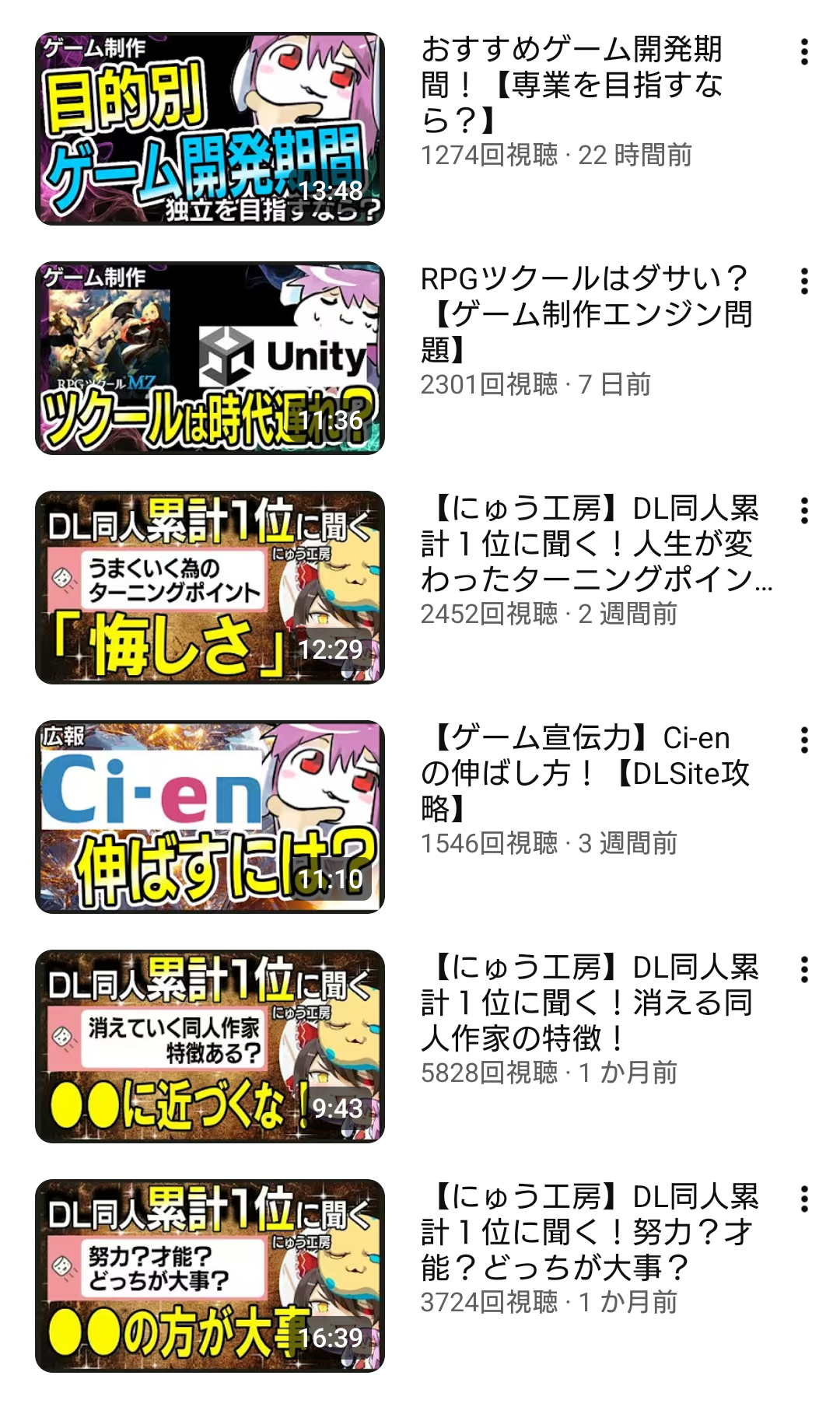
Task: Play the RPGツクールはダサい？ video
Action: coord(210,358)
